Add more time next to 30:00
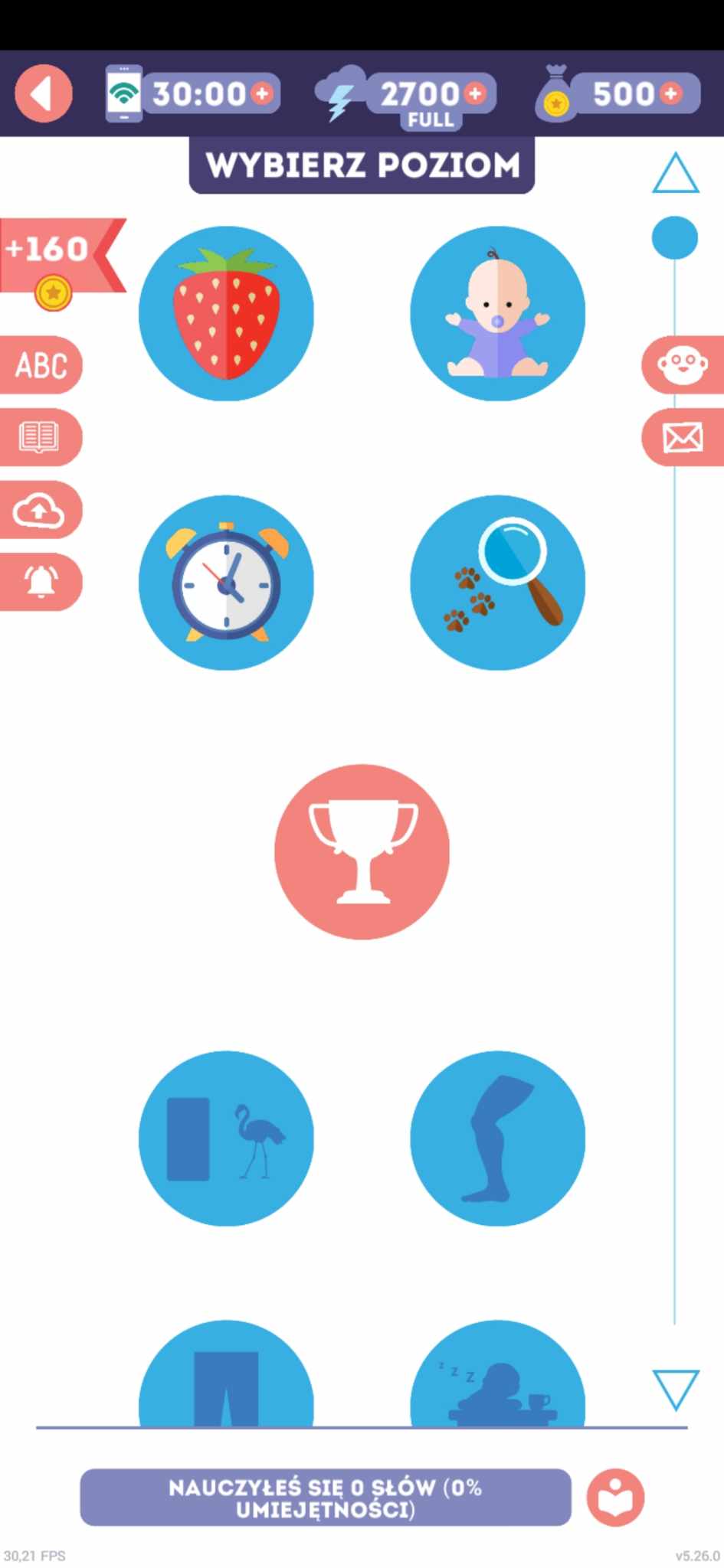Viewport: 724px width, 1568px height. tap(262, 93)
